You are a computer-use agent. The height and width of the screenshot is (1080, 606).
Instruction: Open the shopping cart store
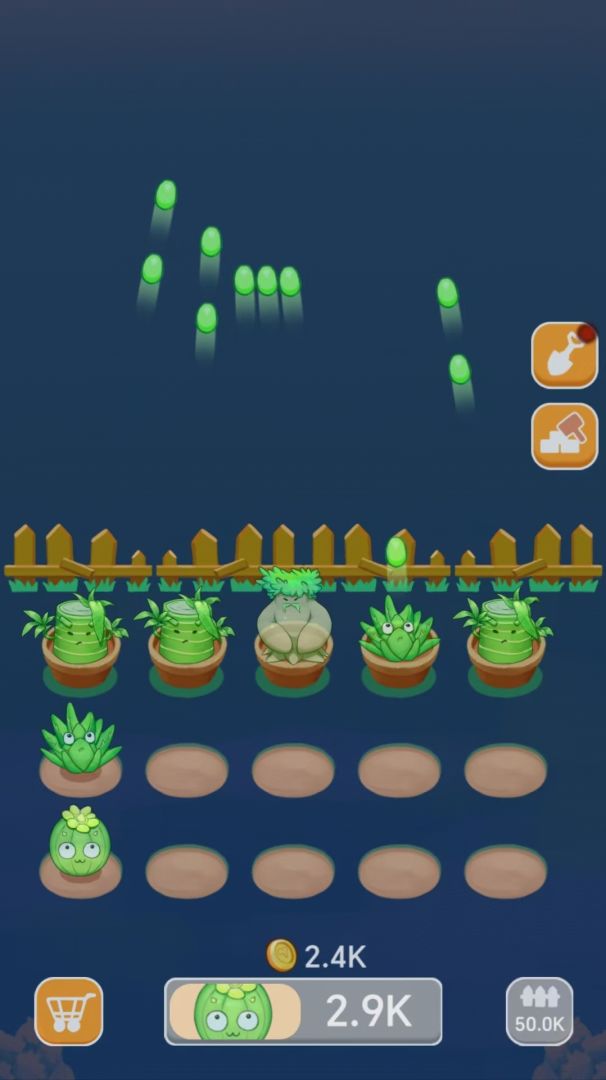[69, 1011]
